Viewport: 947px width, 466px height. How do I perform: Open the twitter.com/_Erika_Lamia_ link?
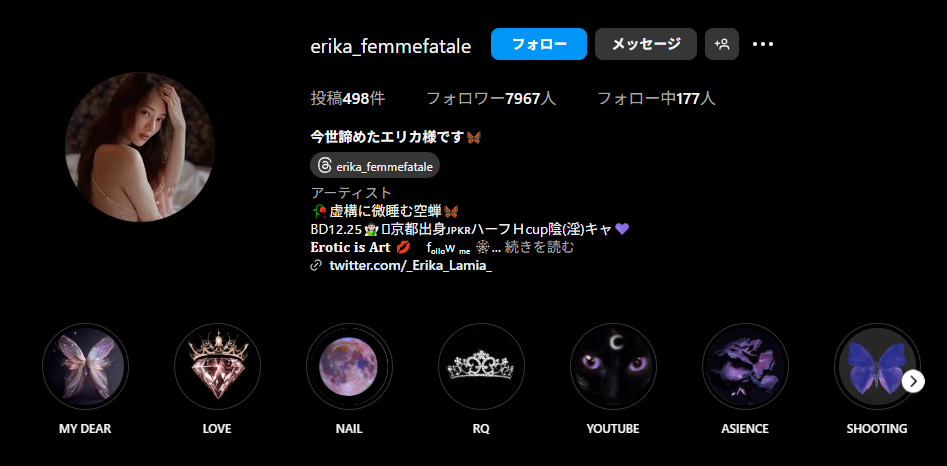point(410,265)
